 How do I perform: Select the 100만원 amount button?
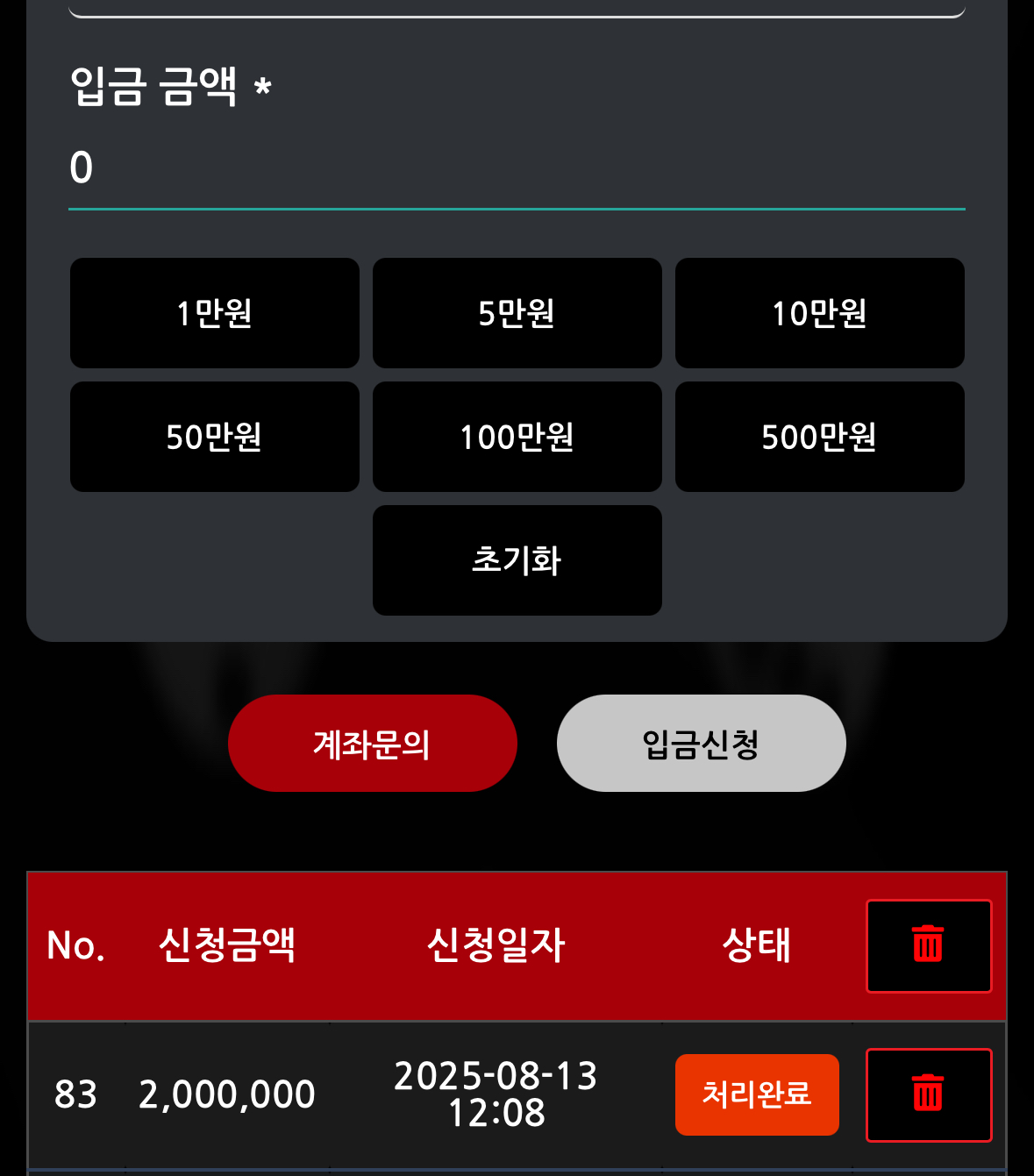517,437
